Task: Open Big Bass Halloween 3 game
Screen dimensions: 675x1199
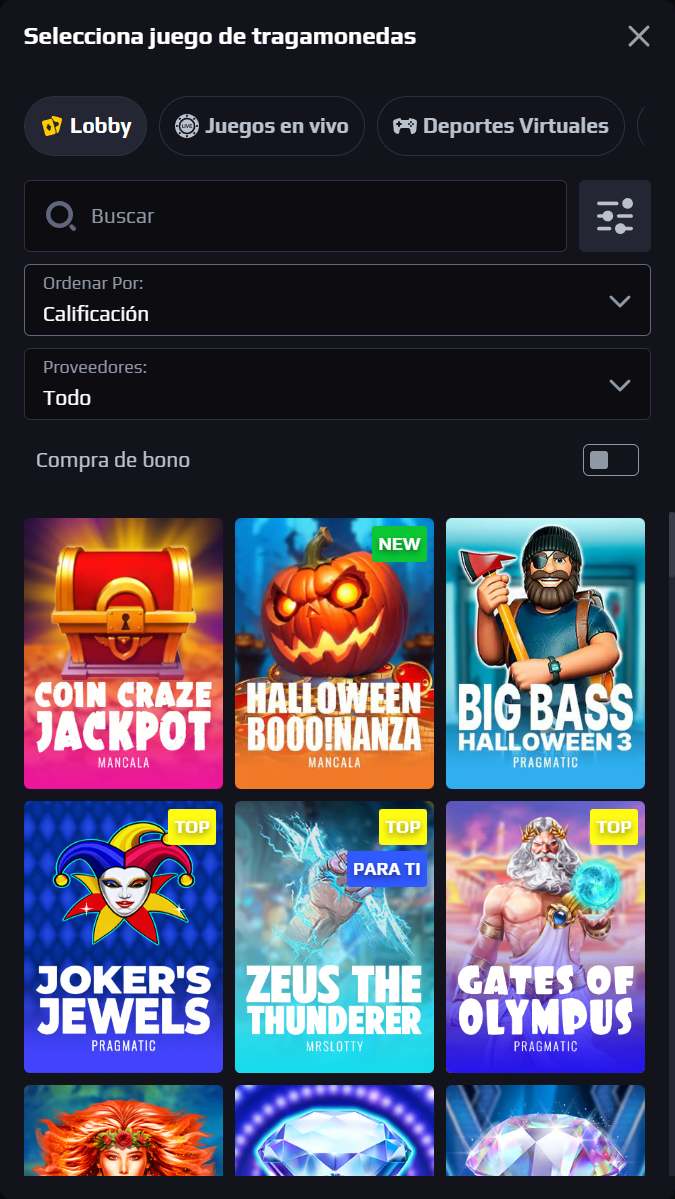Action: point(545,653)
